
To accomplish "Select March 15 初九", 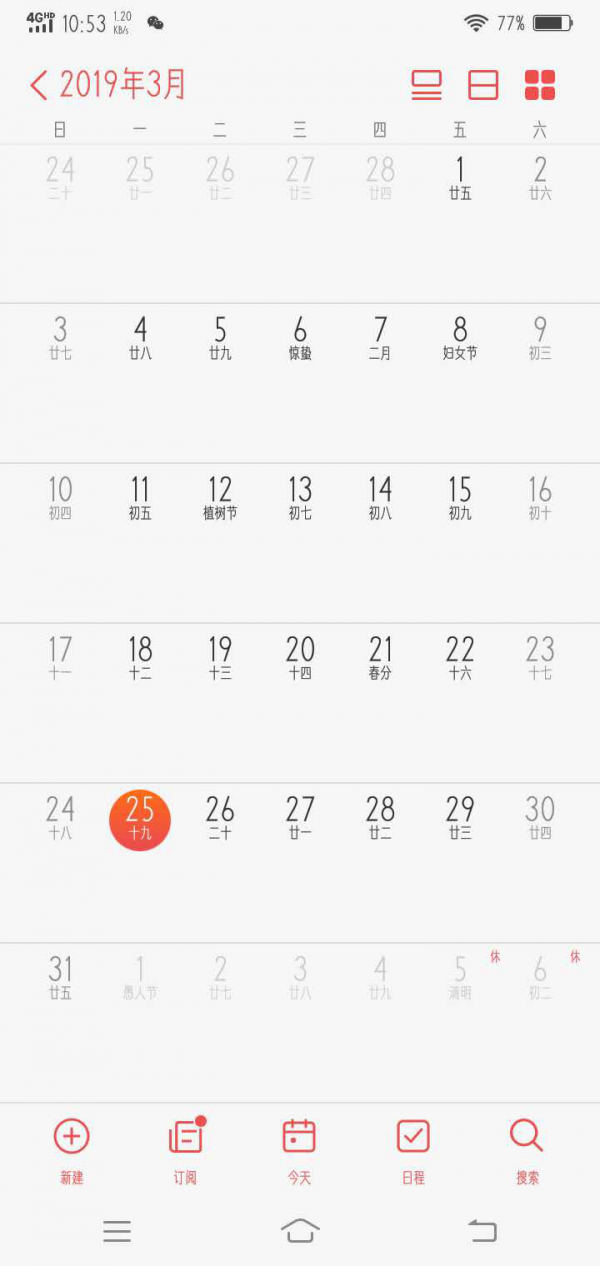I will tap(460, 498).
